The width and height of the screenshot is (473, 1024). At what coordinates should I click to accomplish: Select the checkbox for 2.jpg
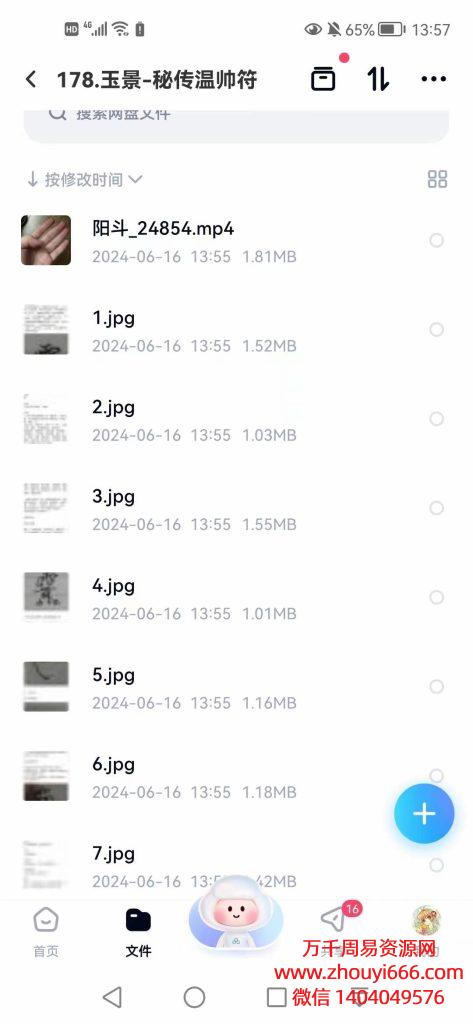click(436, 419)
